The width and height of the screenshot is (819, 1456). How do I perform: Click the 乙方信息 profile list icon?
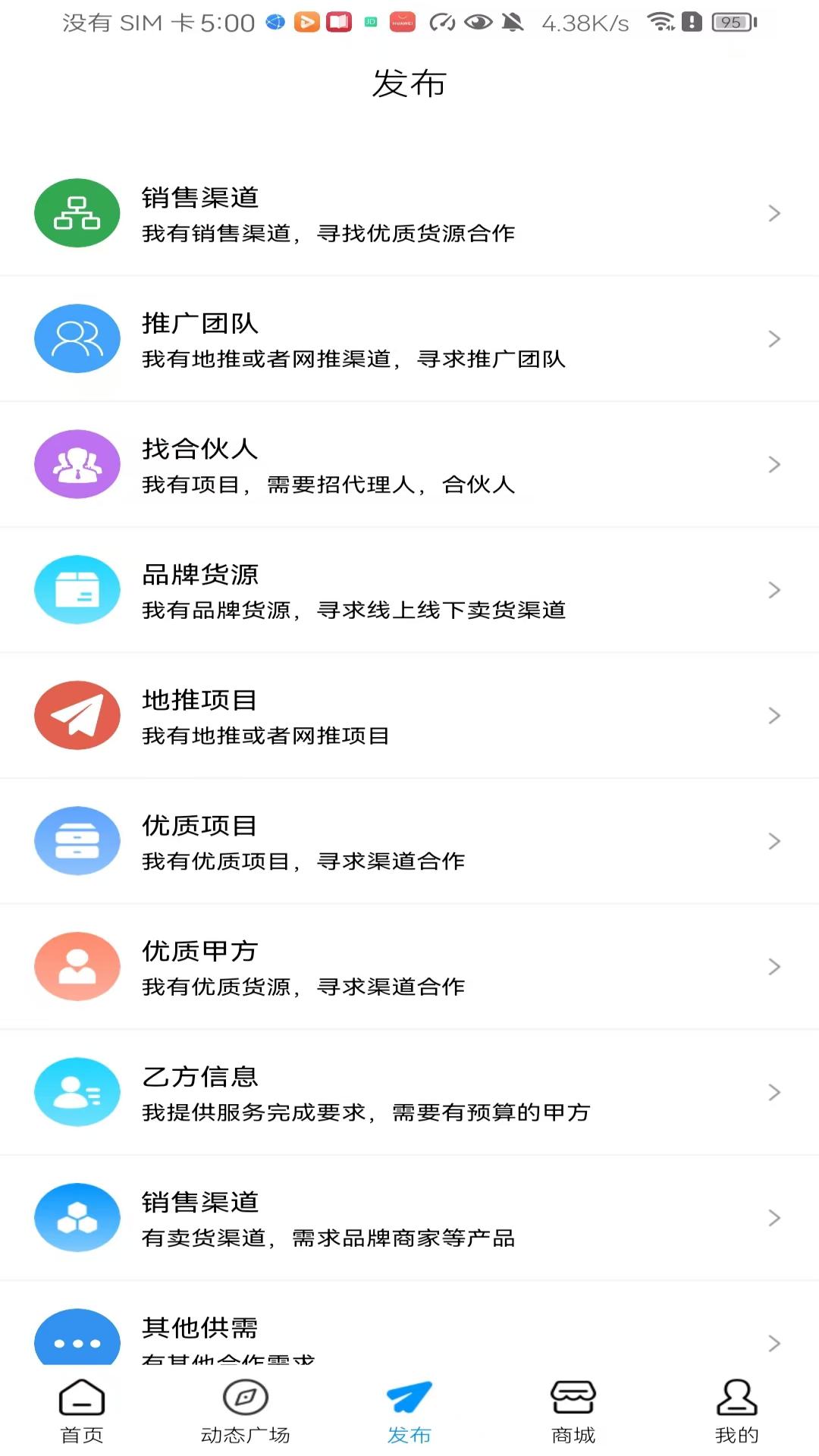(x=77, y=1092)
